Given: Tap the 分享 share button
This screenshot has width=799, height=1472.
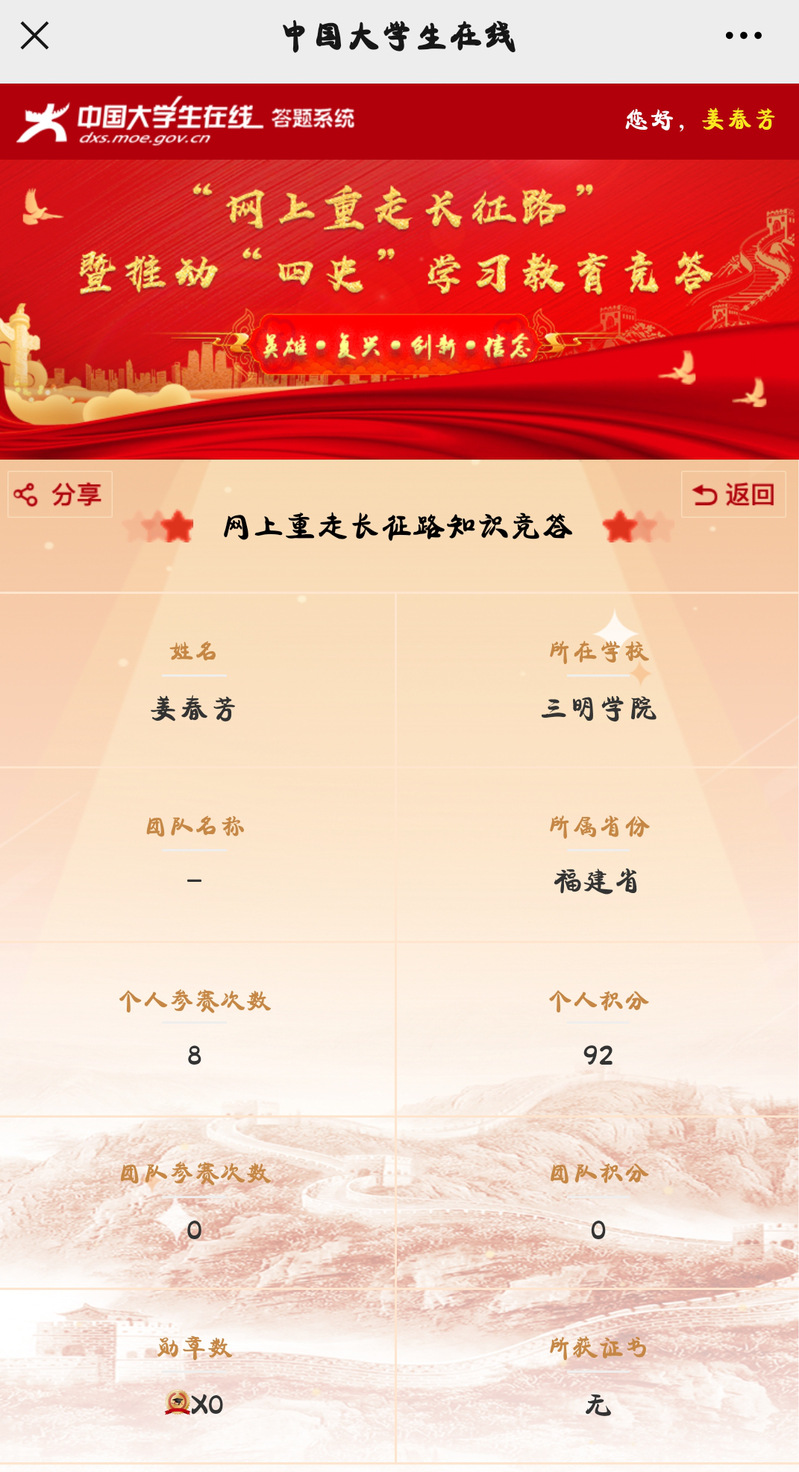Looking at the screenshot, I should [x=60, y=494].
